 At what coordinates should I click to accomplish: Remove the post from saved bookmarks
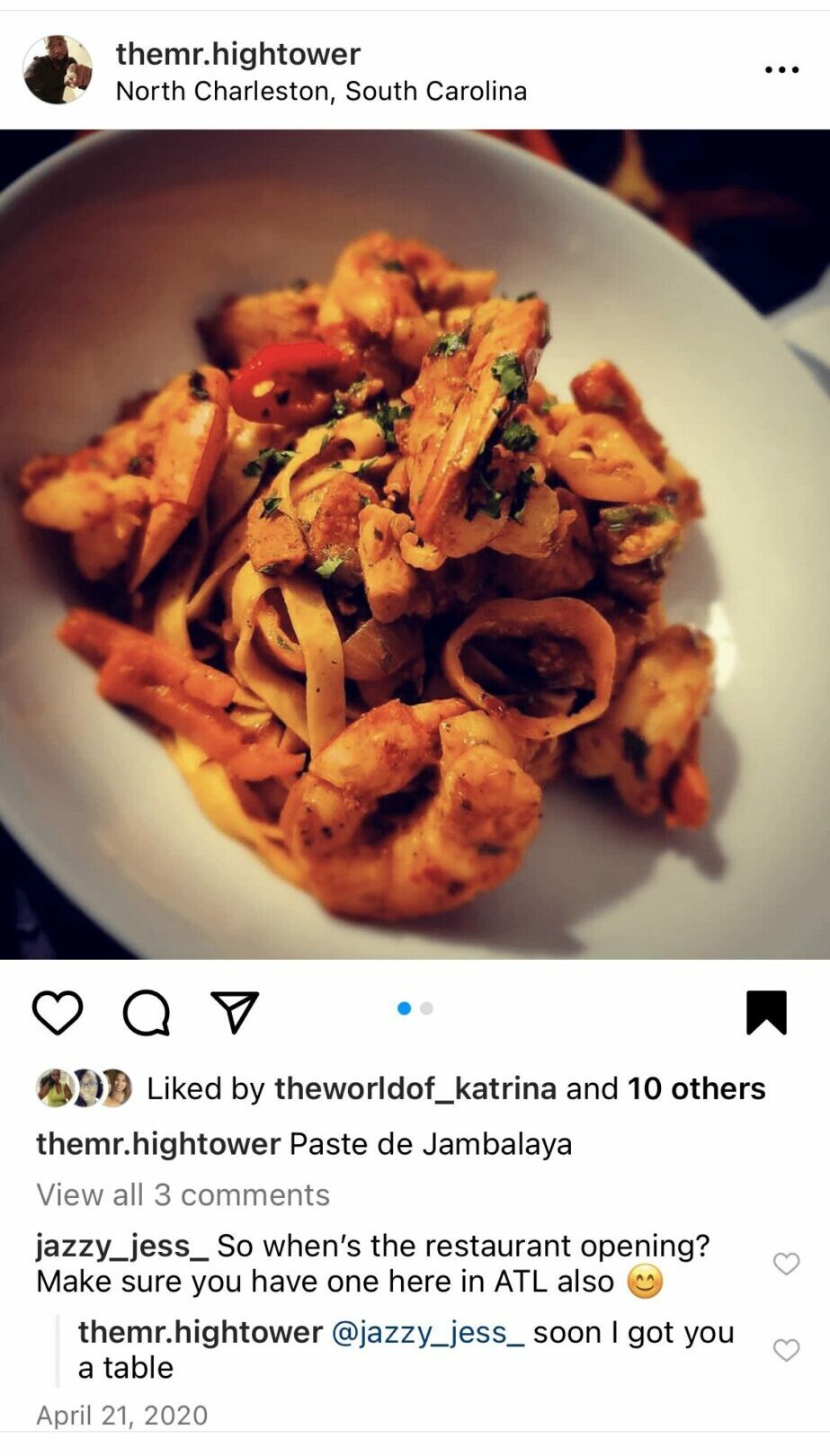pos(766,1013)
